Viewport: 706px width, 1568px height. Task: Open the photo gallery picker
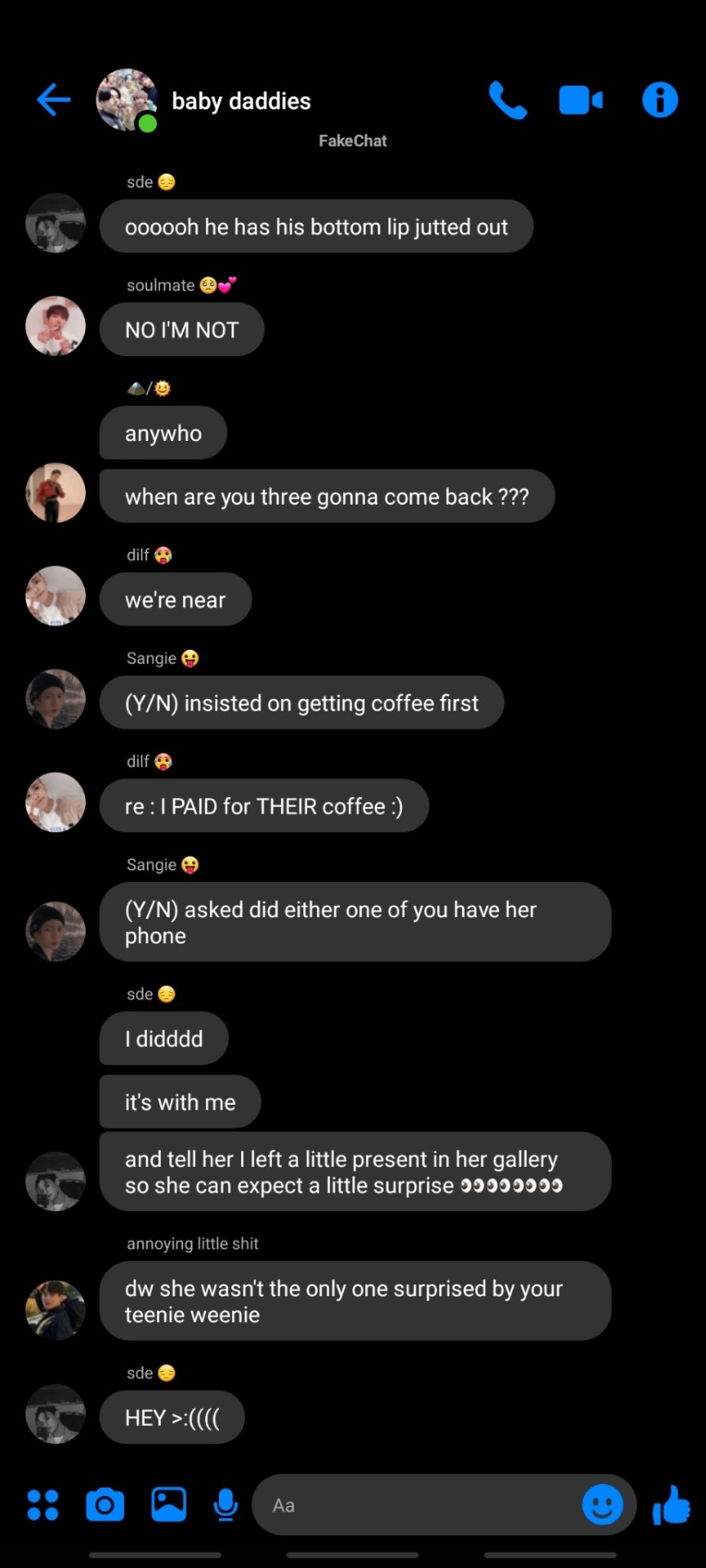[x=168, y=1504]
